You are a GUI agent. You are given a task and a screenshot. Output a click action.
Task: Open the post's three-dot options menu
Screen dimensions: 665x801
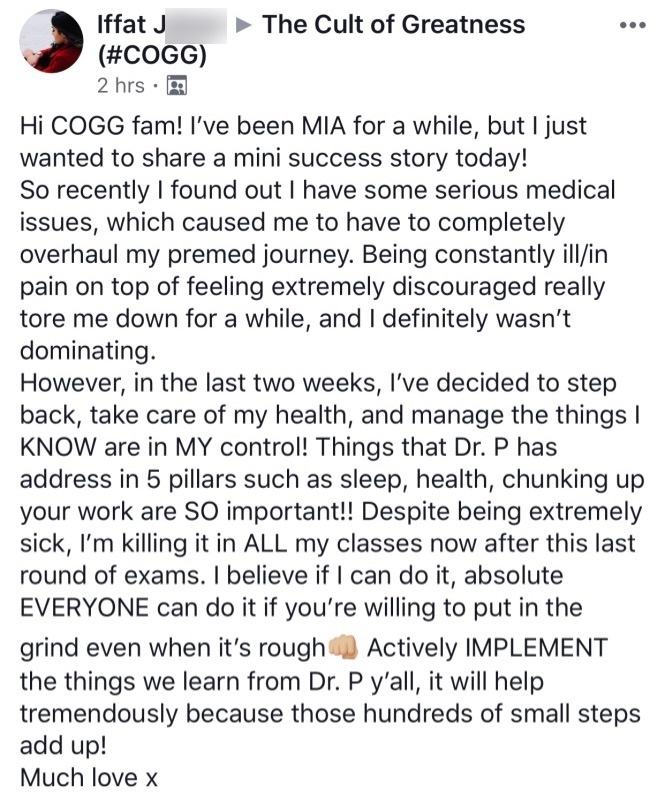tap(632, 25)
